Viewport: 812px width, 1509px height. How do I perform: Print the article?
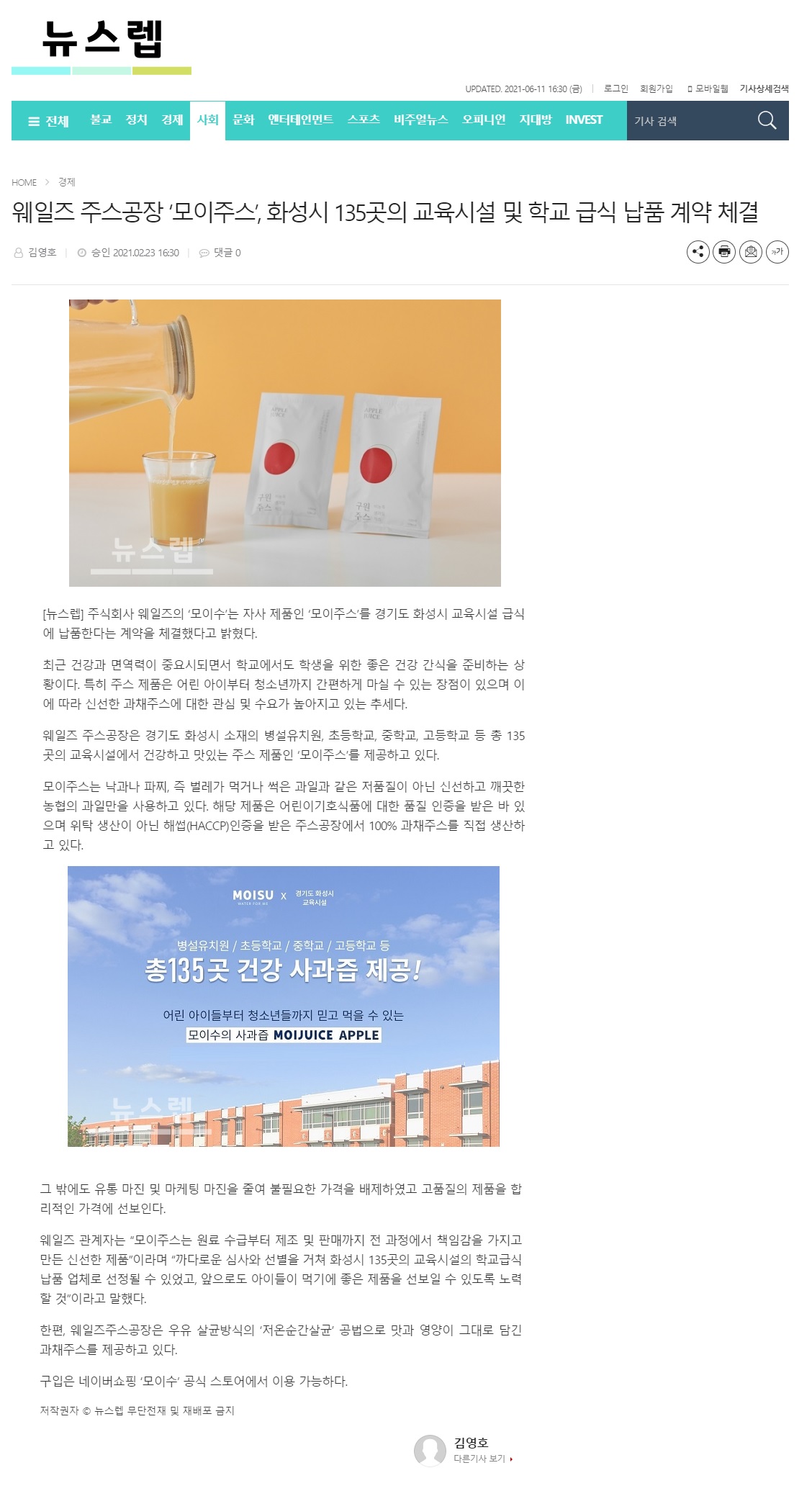point(724,252)
